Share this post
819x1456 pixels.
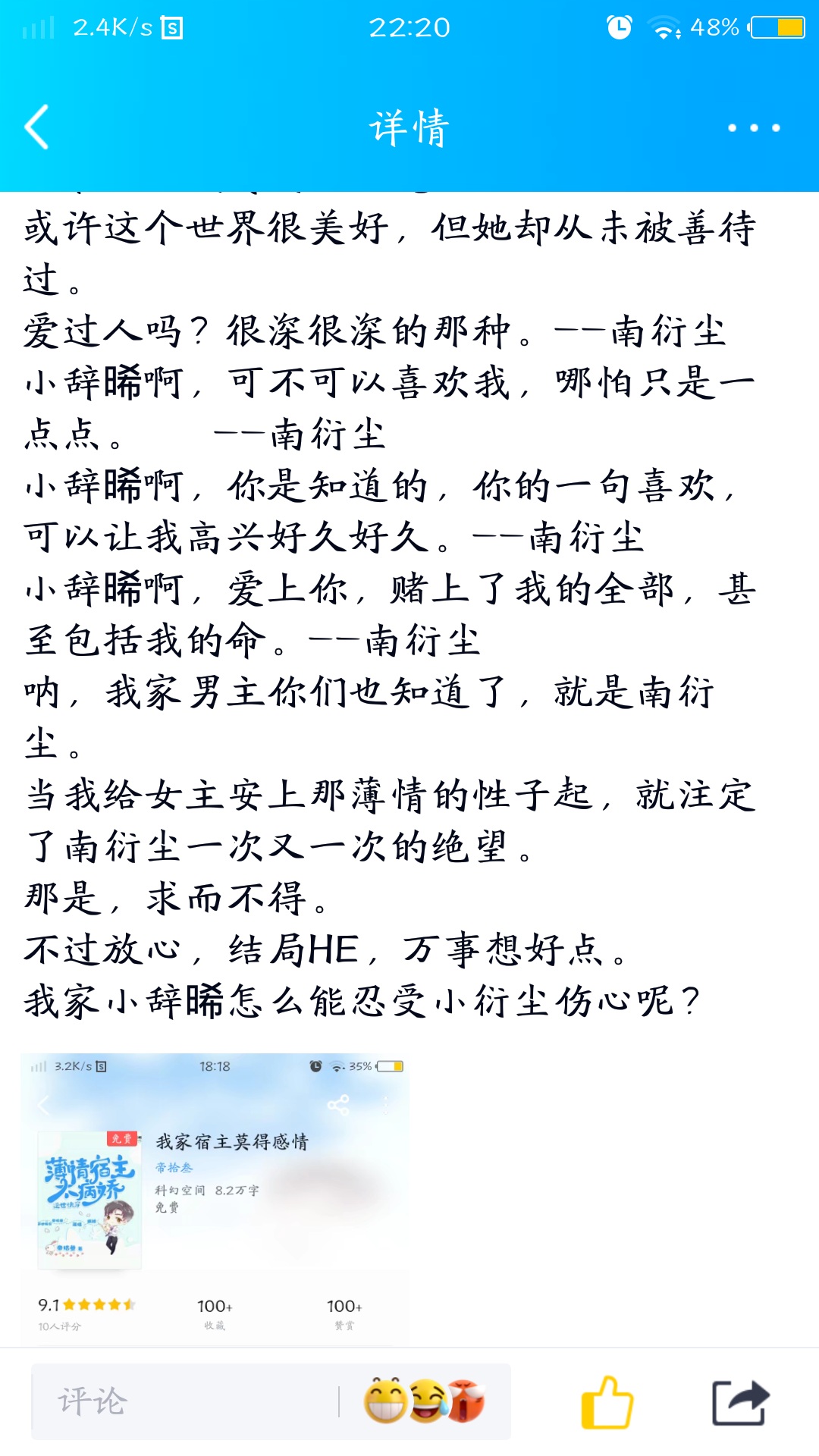click(740, 1402)
